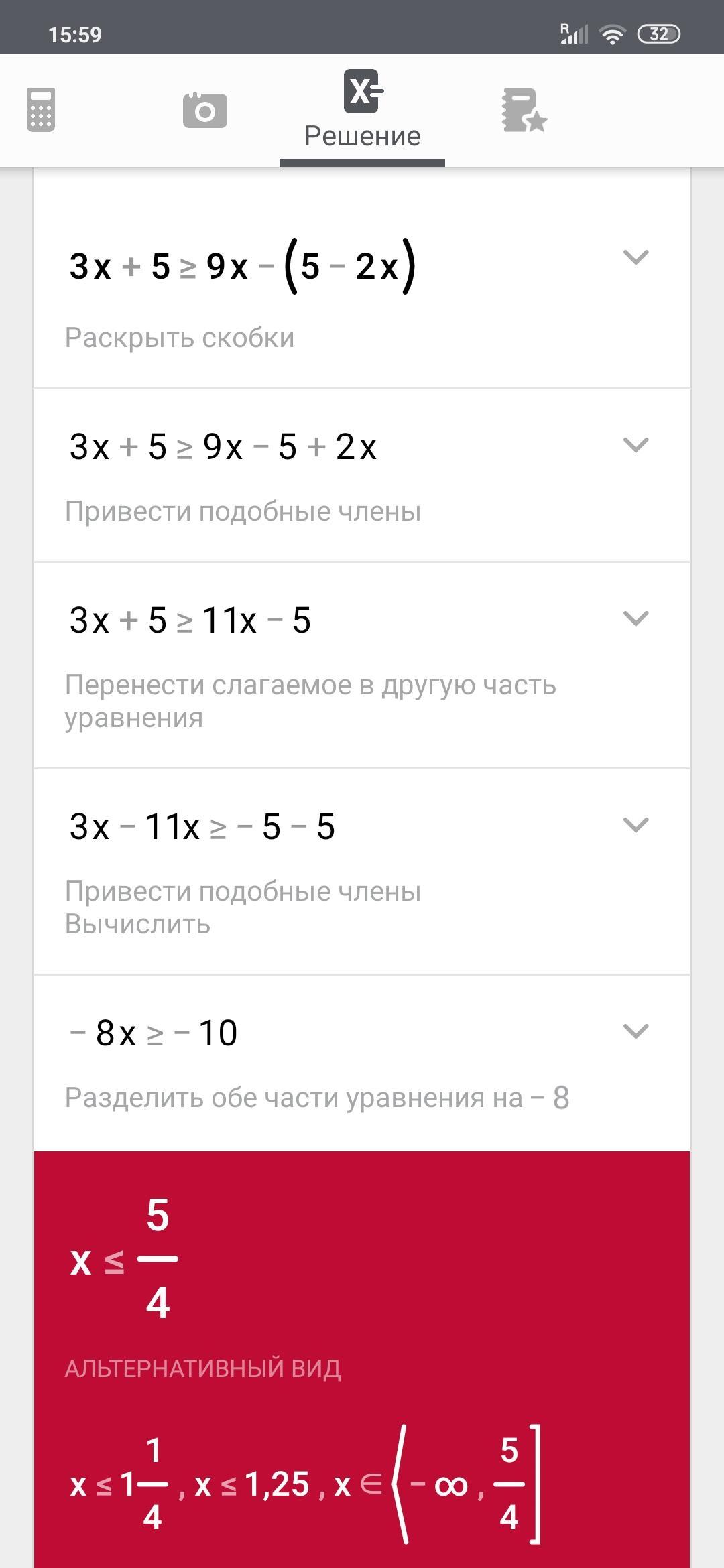Expand step 3x + 5 ≥ 9x − 5 + 2x
The width and height of the screenshot is (724, 1568).
click(636, 445)
